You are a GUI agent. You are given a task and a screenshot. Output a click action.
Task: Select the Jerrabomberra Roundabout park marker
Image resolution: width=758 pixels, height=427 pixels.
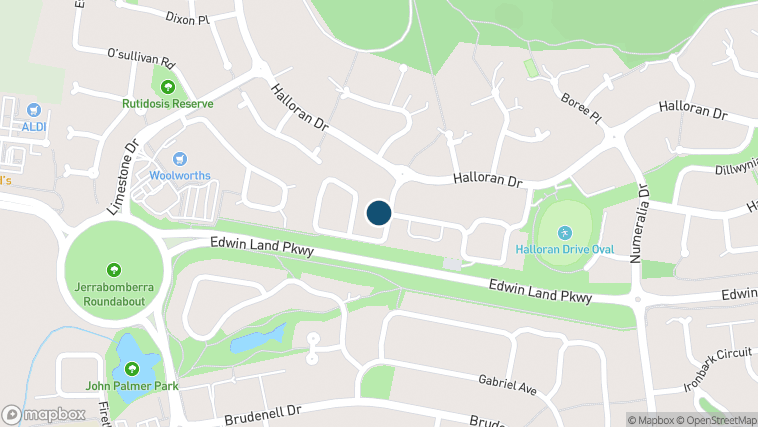coord(113,270)
